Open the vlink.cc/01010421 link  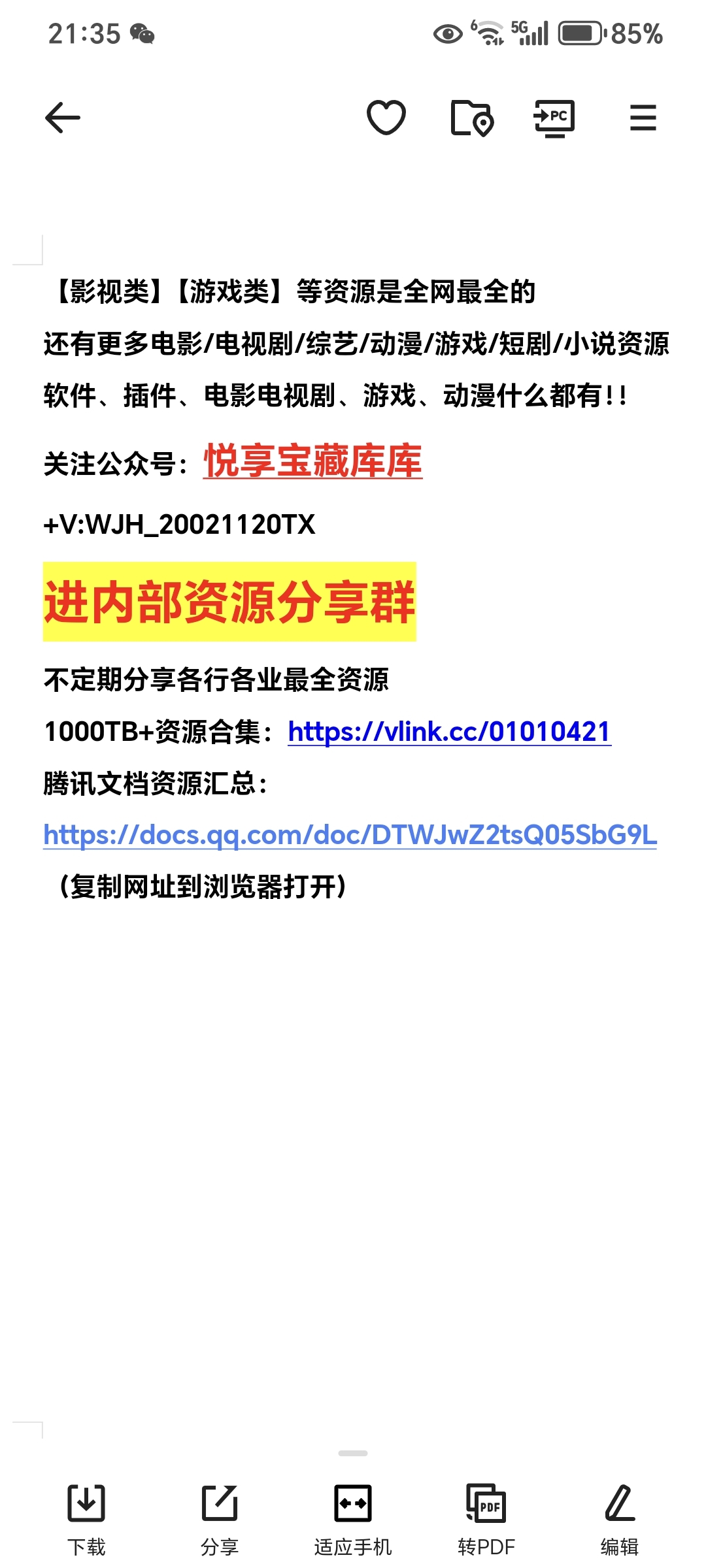[449, 732]
